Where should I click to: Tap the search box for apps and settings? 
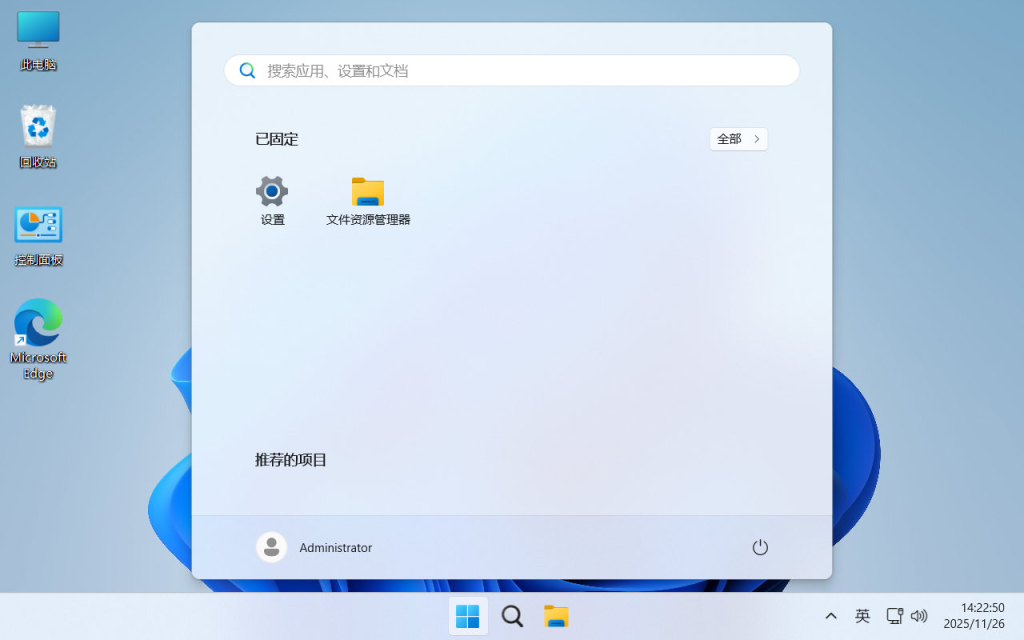coord(512,71)
